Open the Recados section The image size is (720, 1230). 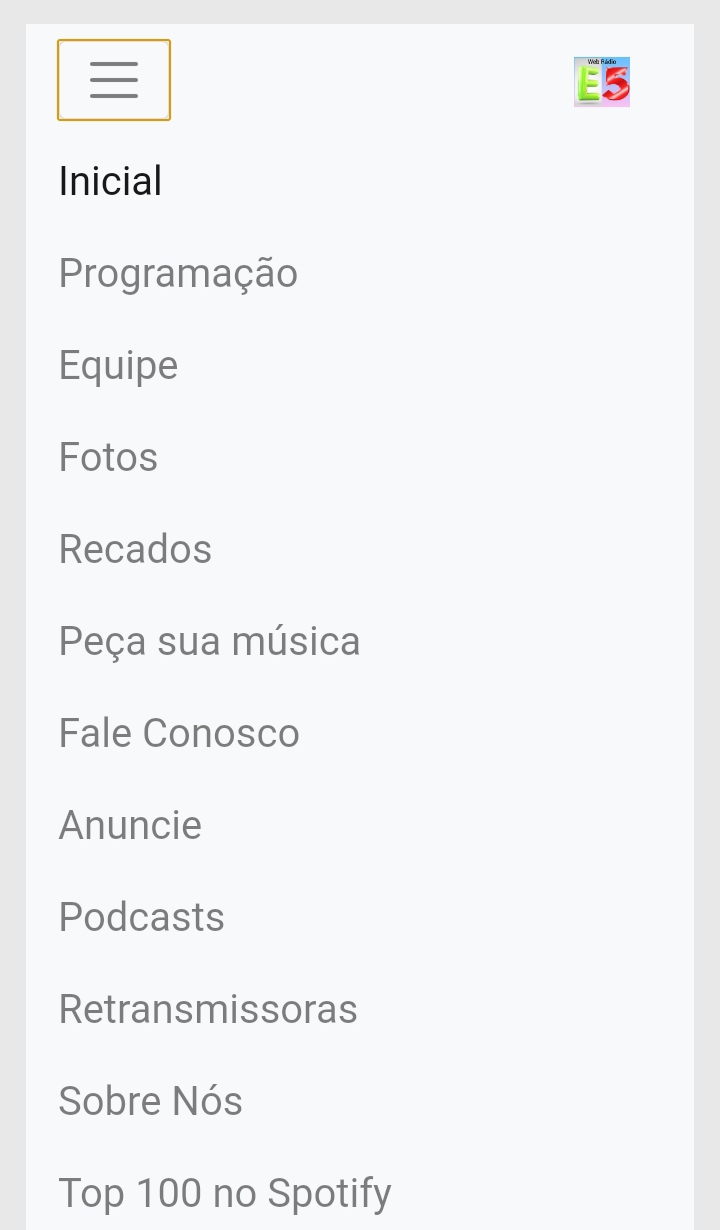[135, 550]
